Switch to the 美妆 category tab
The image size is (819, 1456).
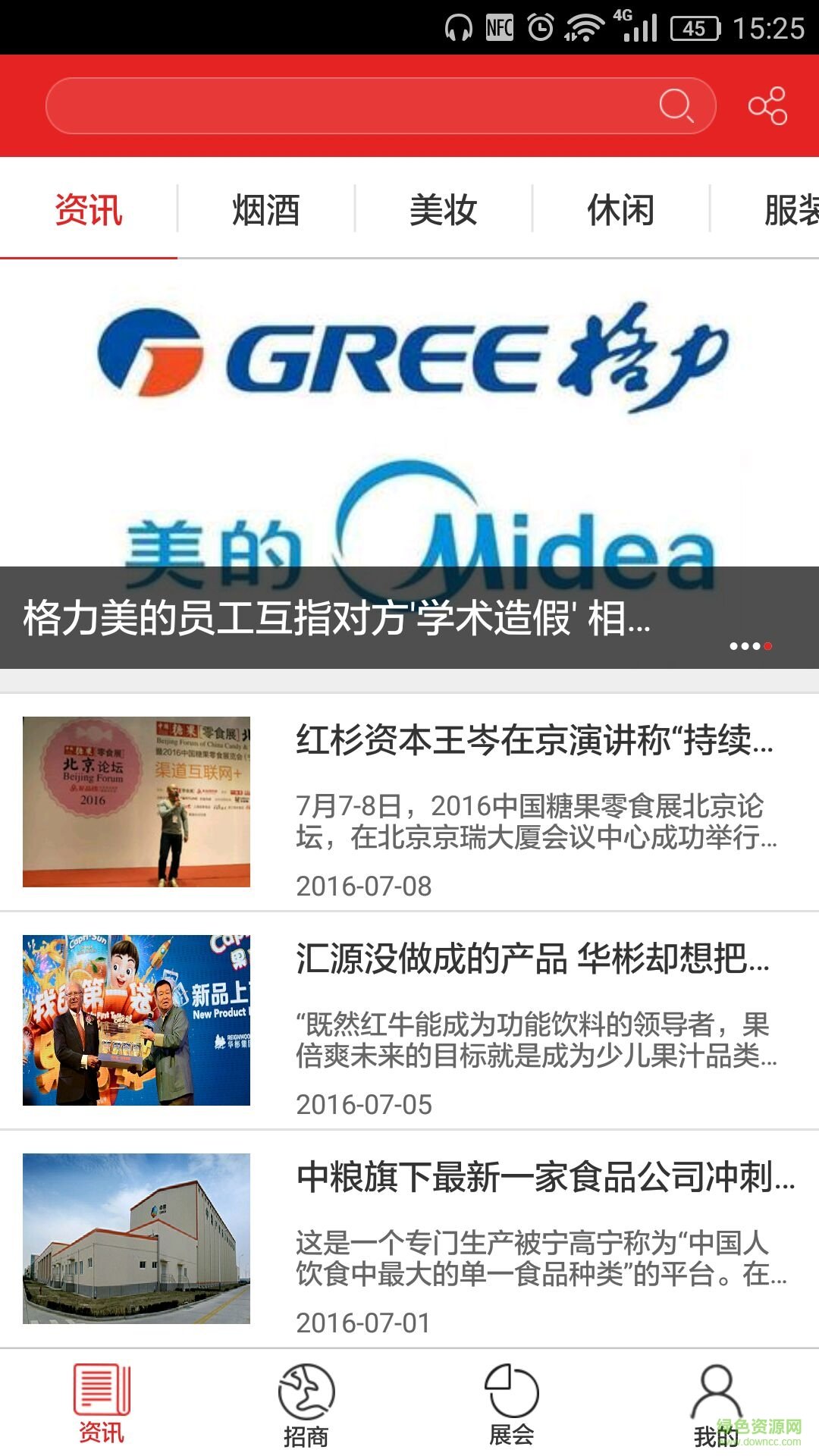tap(444, 210)
